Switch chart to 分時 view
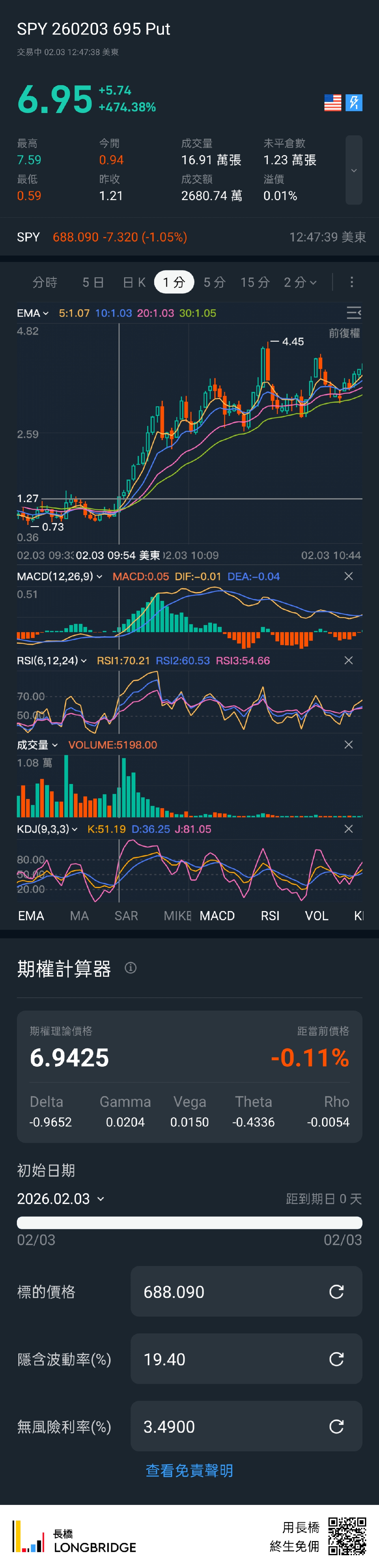This screenshot has width=379, height=1568. tap(44, 282)
